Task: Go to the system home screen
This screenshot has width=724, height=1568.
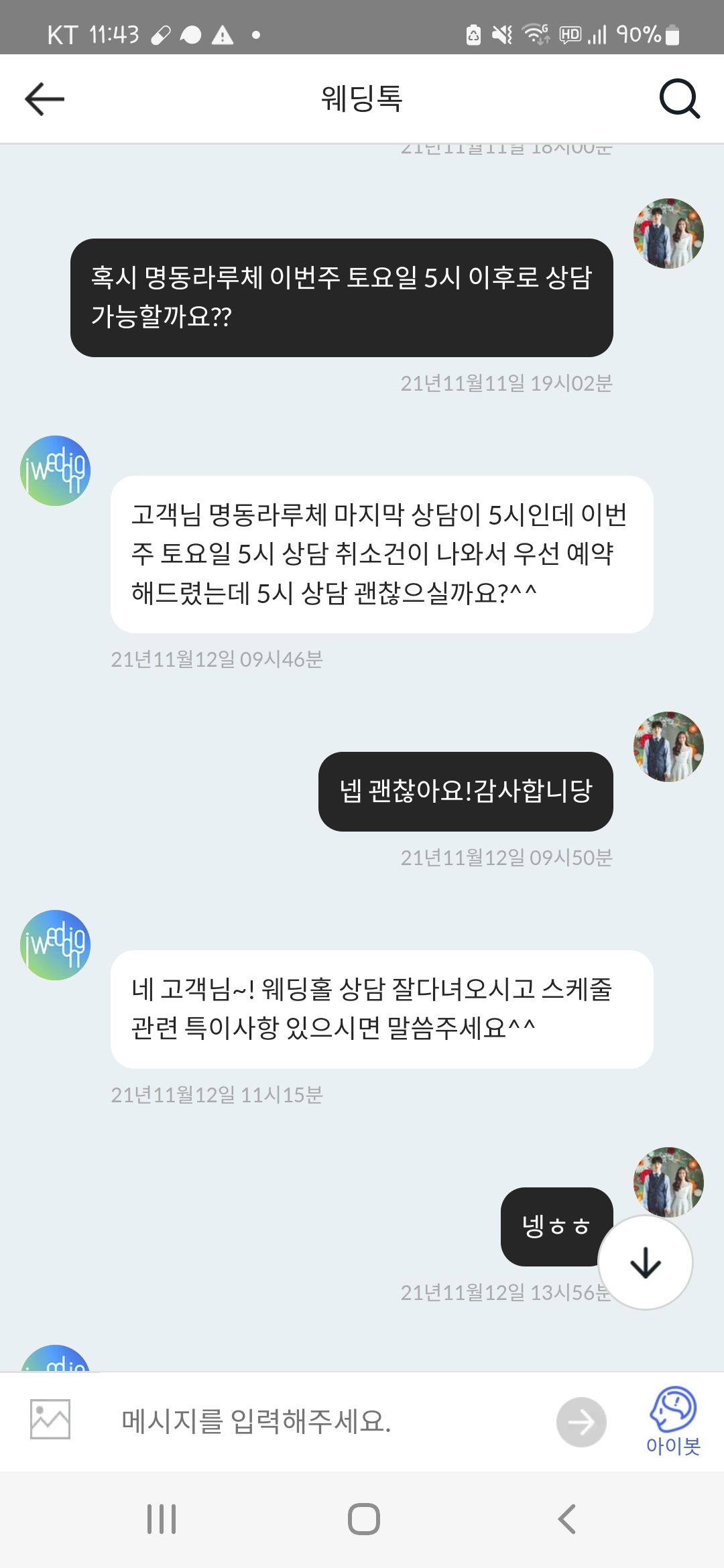Action: point(363,1519)
